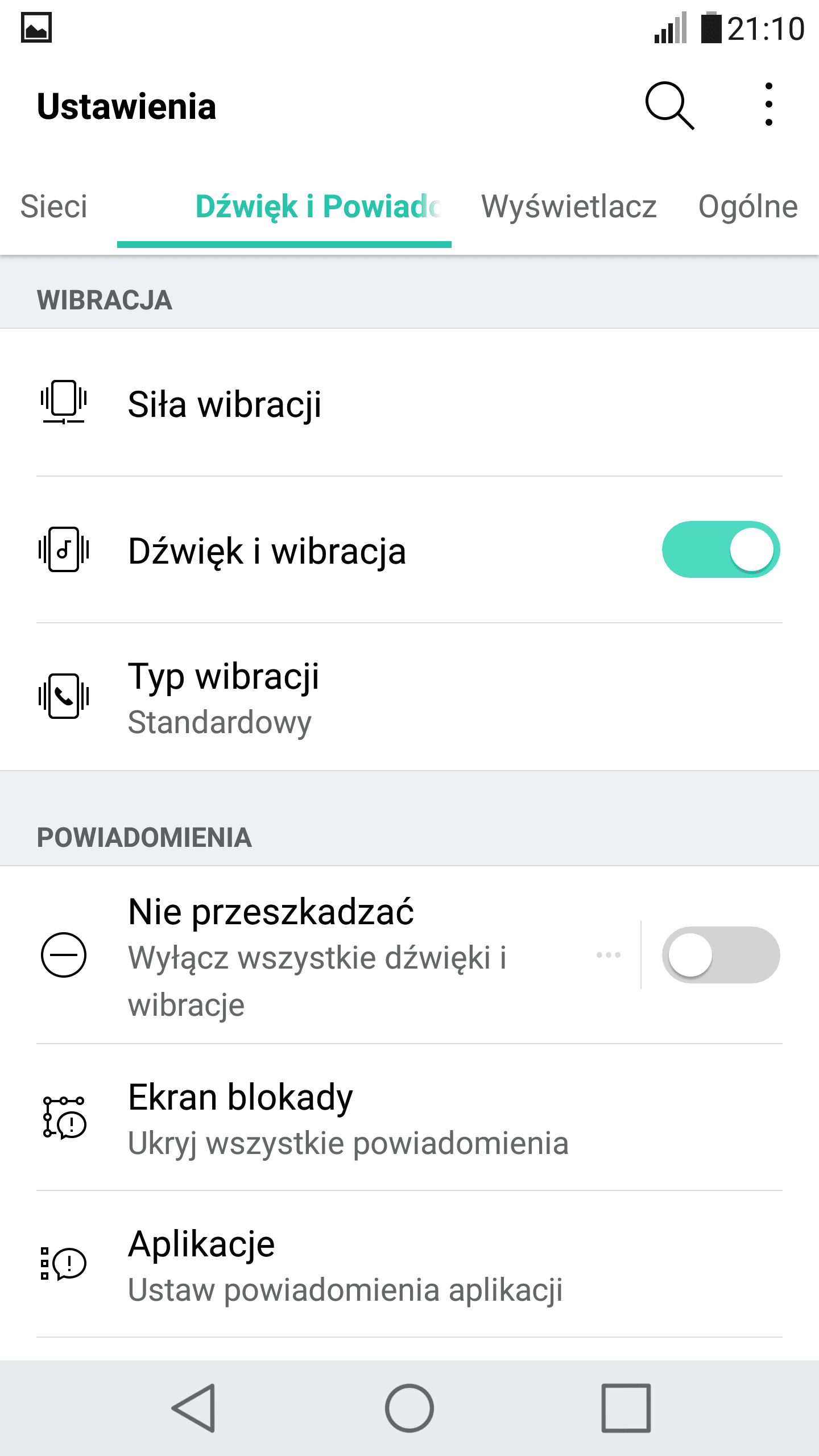Open the settings search
The width and height of the screenshot is (819, 1456).
tap(669, 106)
